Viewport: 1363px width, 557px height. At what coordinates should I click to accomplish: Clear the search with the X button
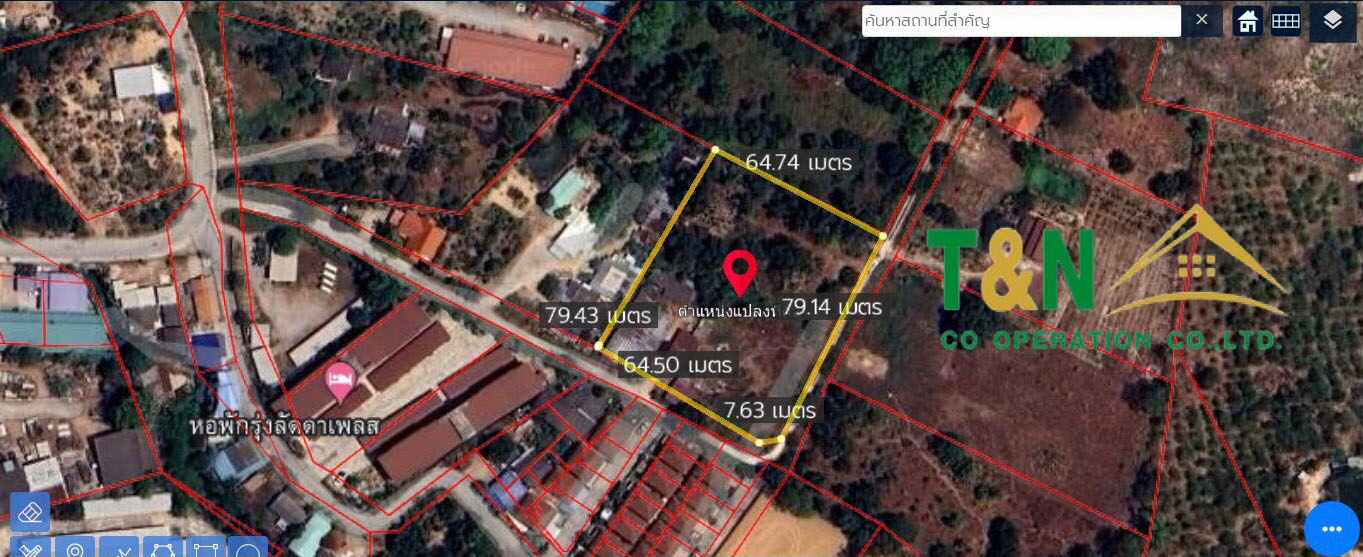[1202, 20]
